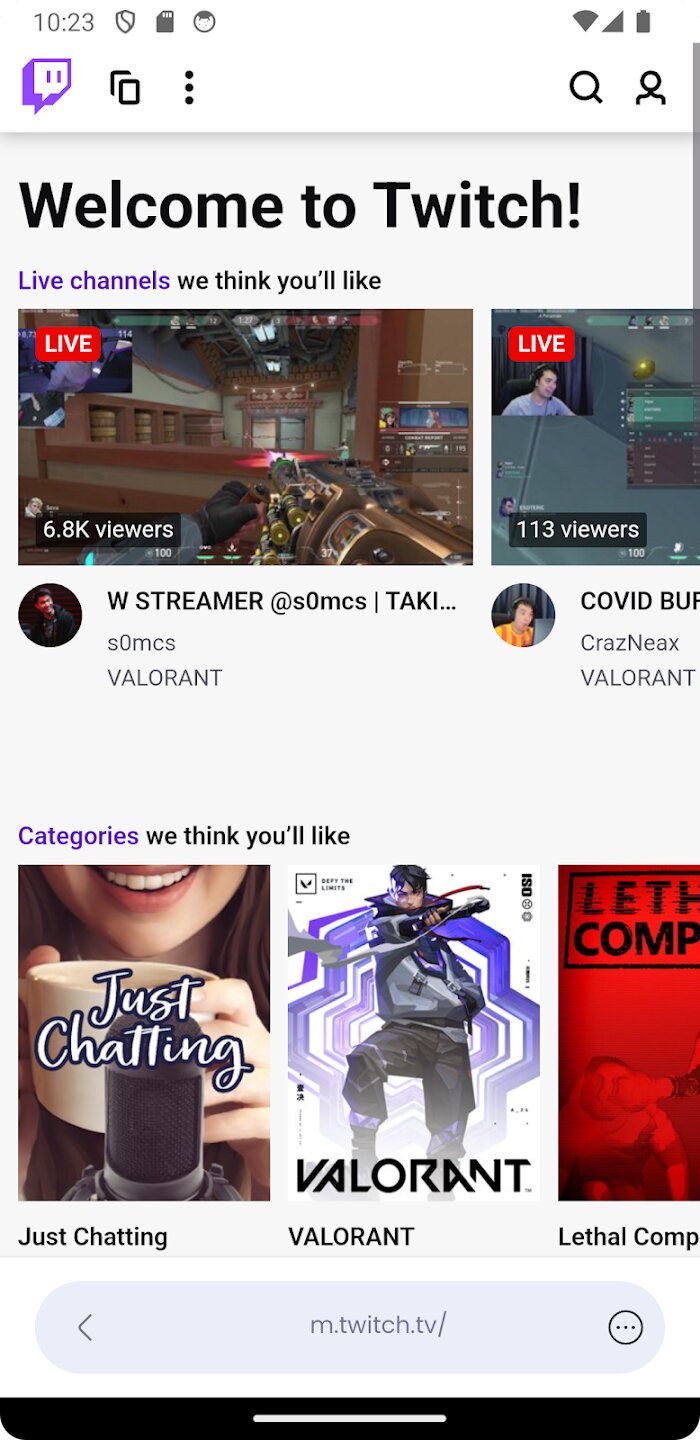
Task: Open the user profile icon
Action: click(651, 88)
